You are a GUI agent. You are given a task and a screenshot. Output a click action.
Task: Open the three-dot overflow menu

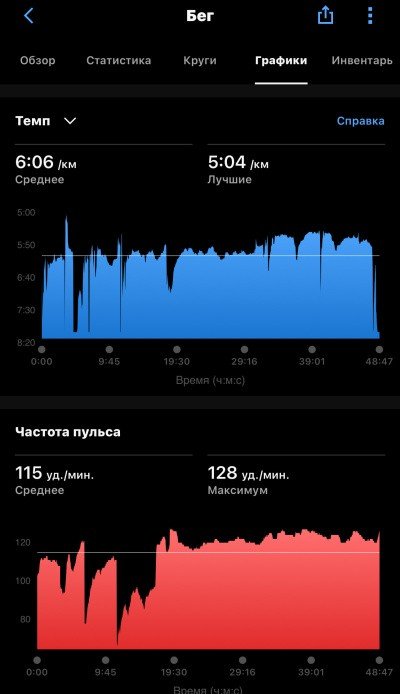tap(370, 16)
